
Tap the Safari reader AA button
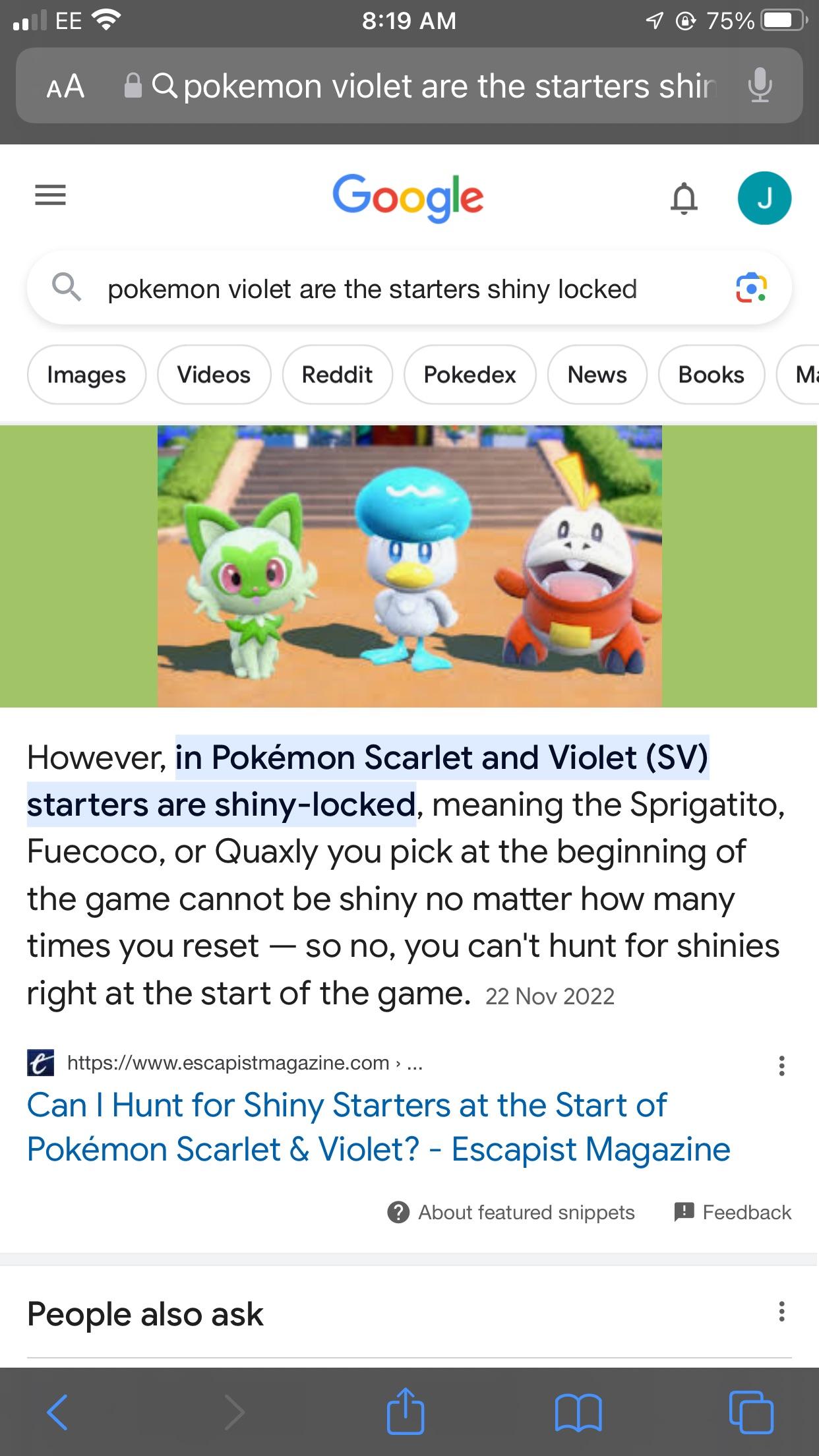(65, 86)
